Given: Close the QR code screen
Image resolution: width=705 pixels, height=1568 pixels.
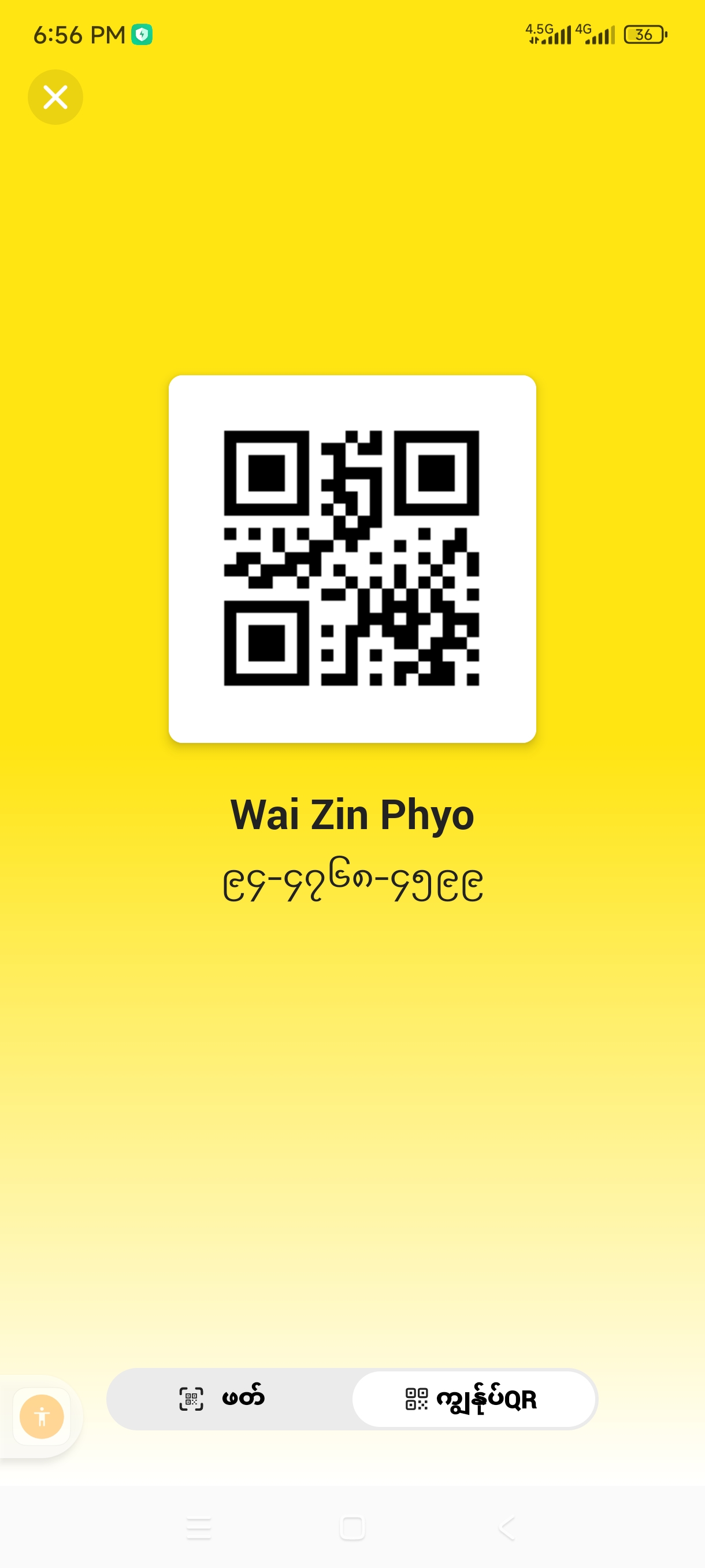Looking at the screenshot, I should coord(55,97).
